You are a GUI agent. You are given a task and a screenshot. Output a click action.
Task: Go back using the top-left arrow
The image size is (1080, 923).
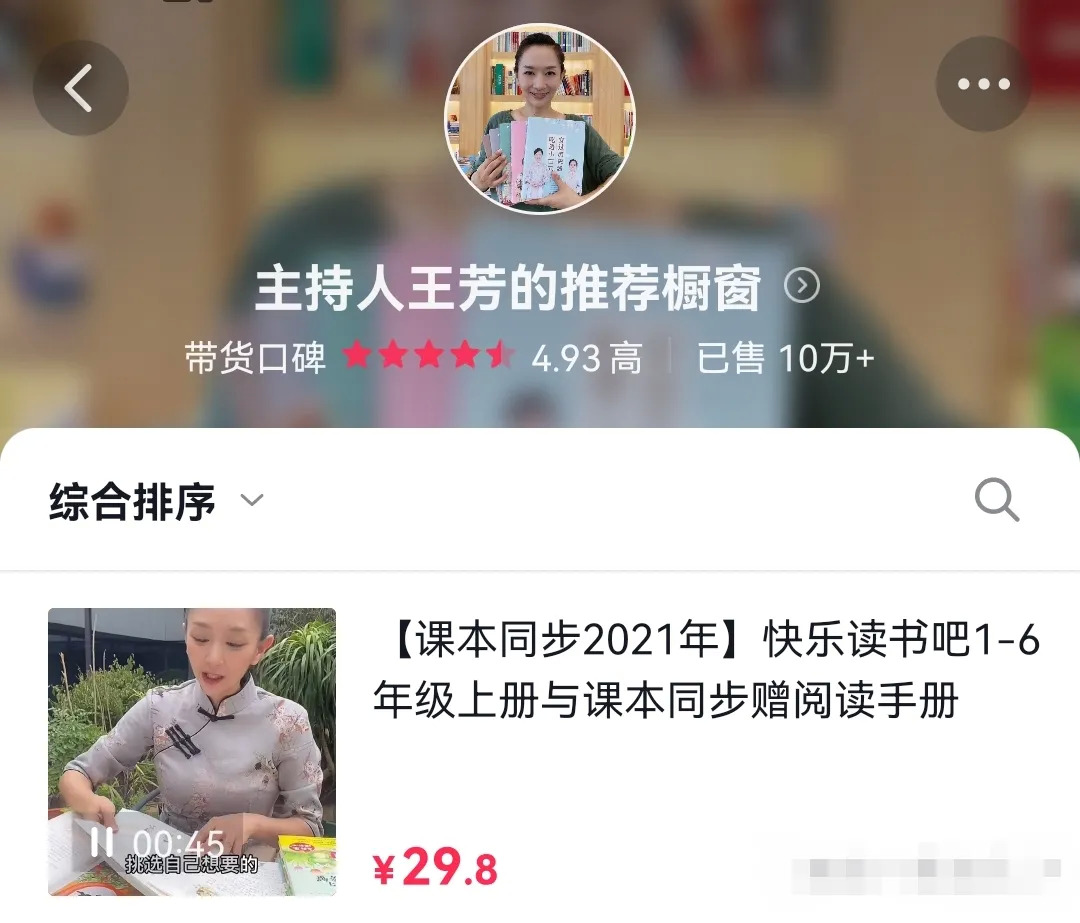(x=81, y=87)
